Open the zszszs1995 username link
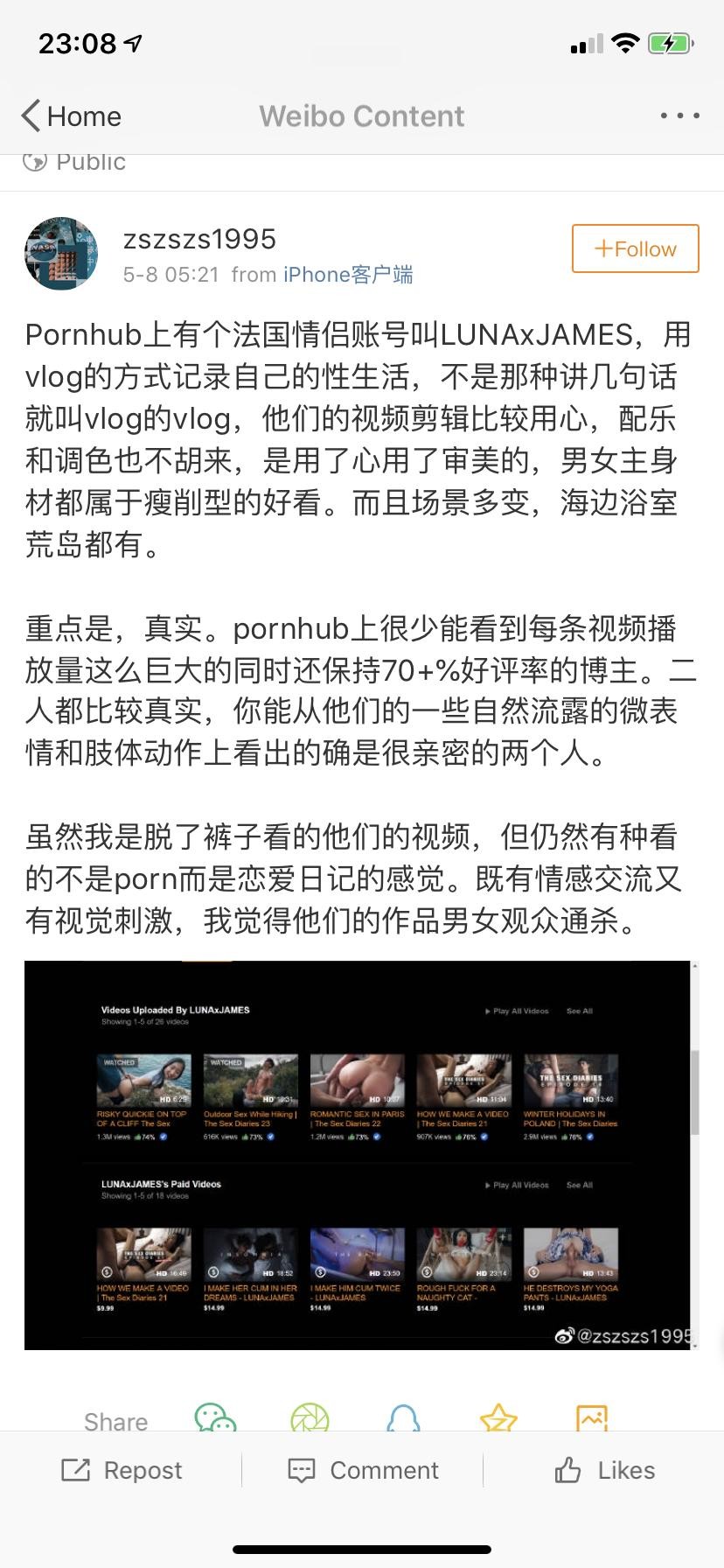This screenshot has height=1568, width=724. click(x=199, y=239)
